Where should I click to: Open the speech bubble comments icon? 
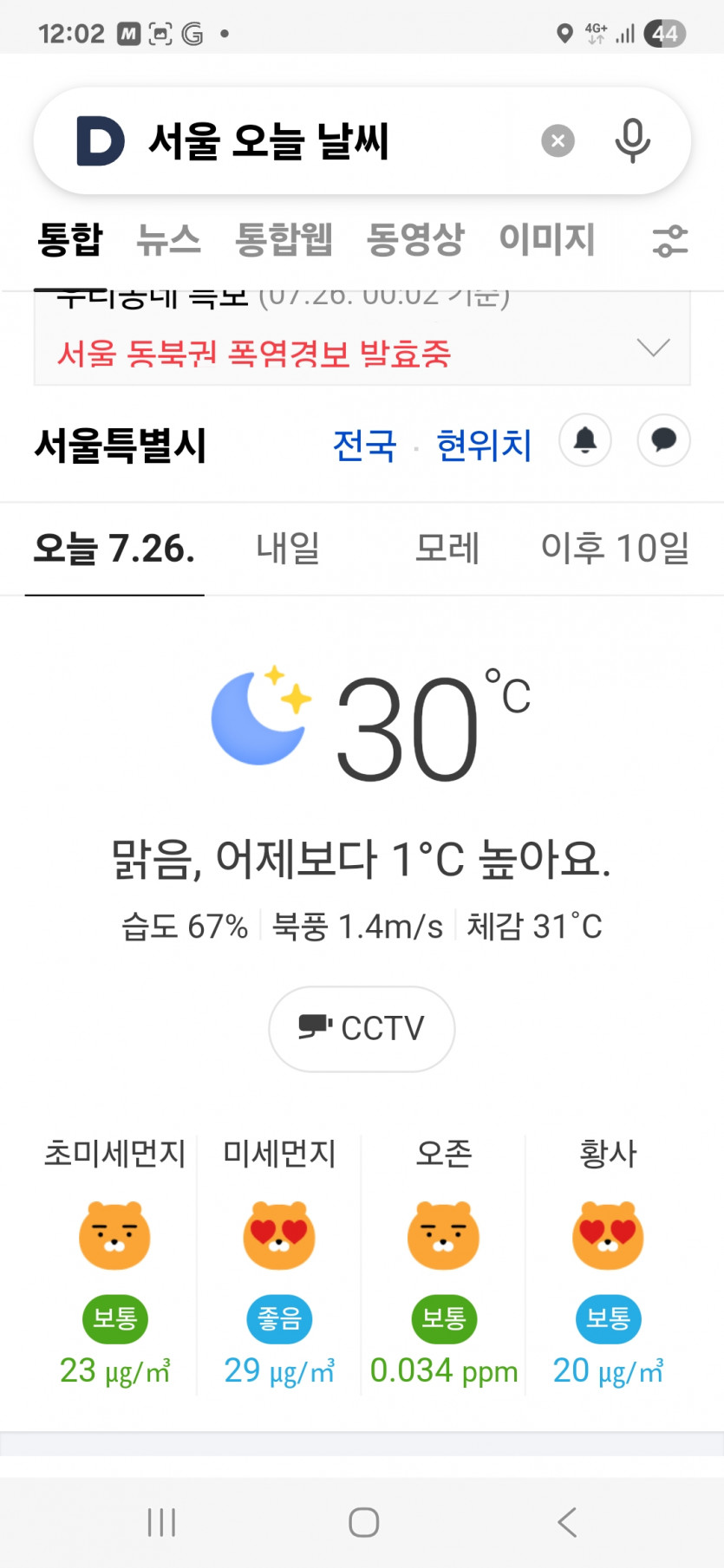[x=663, y=440]
